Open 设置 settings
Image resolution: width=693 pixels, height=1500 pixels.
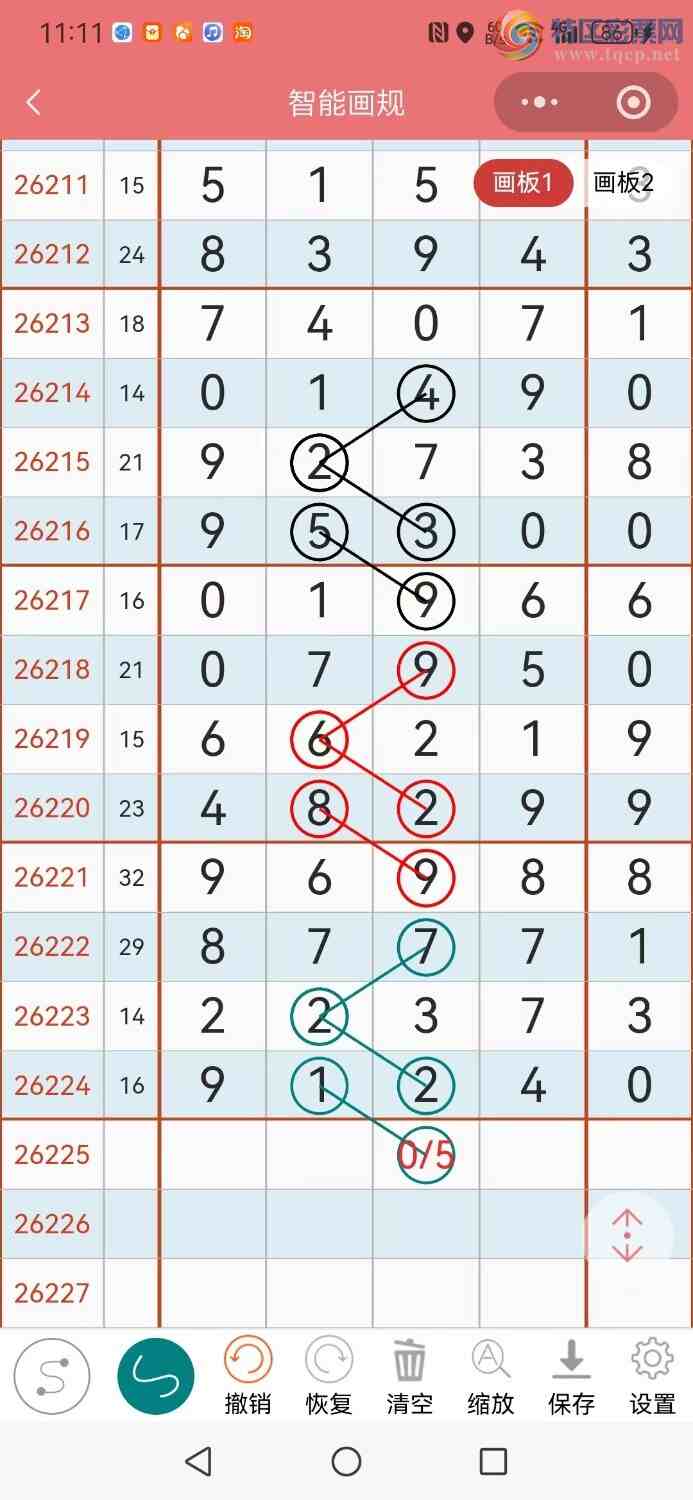653,1378
